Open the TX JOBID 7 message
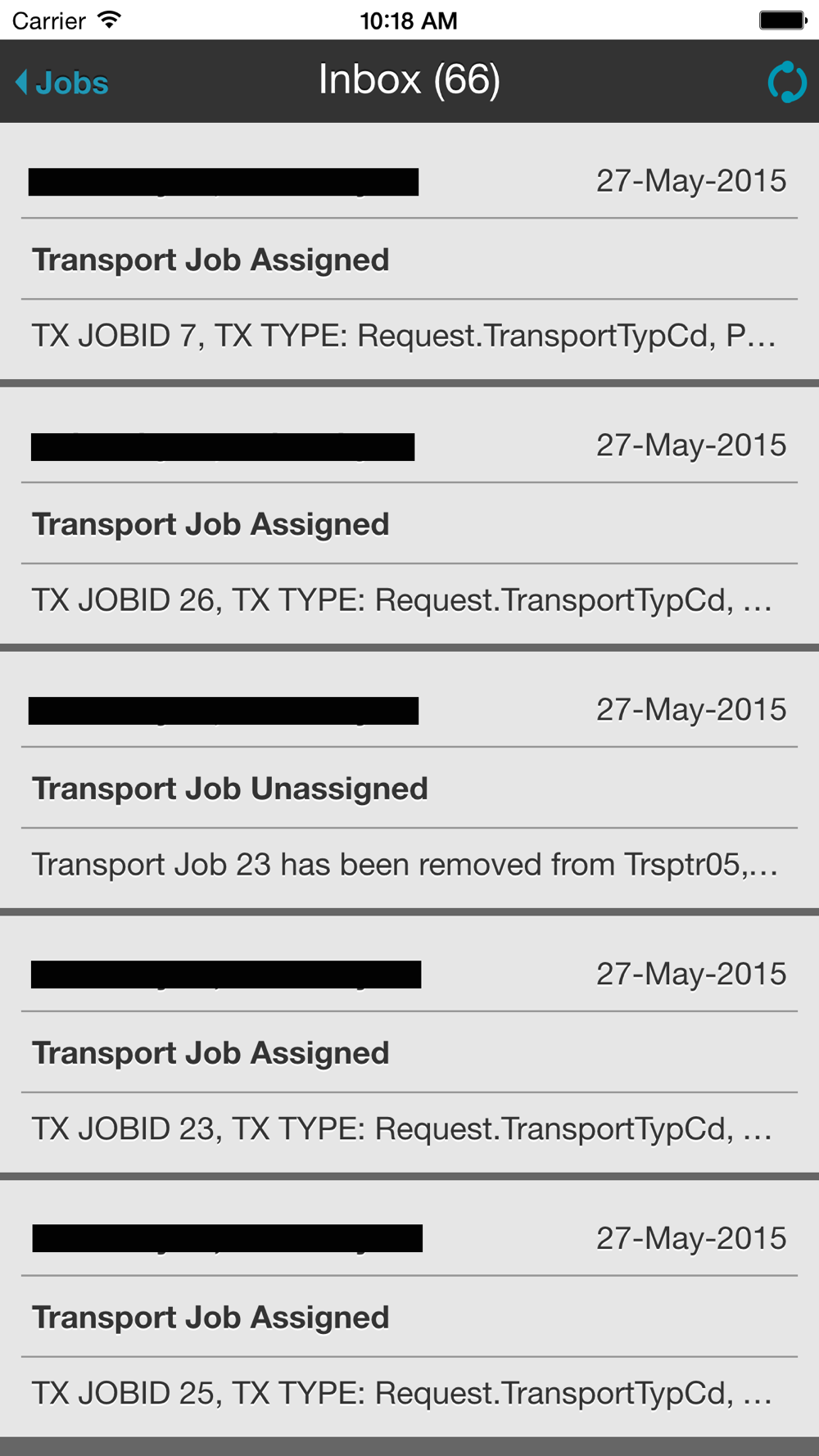 (x=404, y=336)
